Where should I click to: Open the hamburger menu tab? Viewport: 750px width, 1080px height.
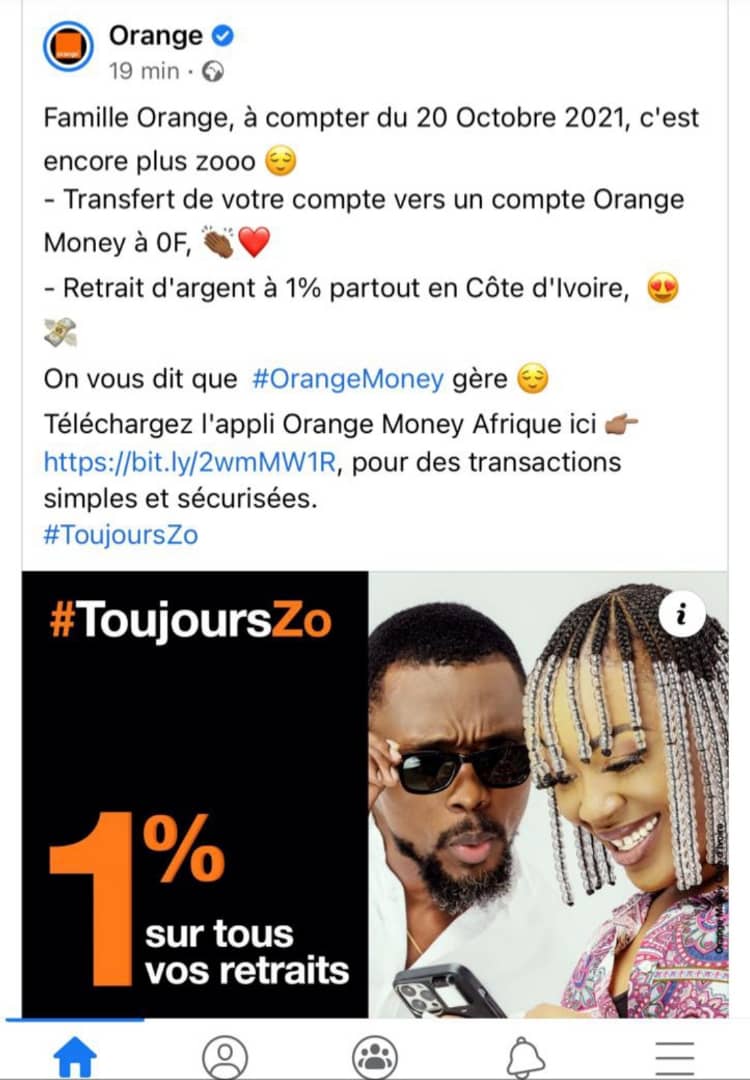(674, 1055)
